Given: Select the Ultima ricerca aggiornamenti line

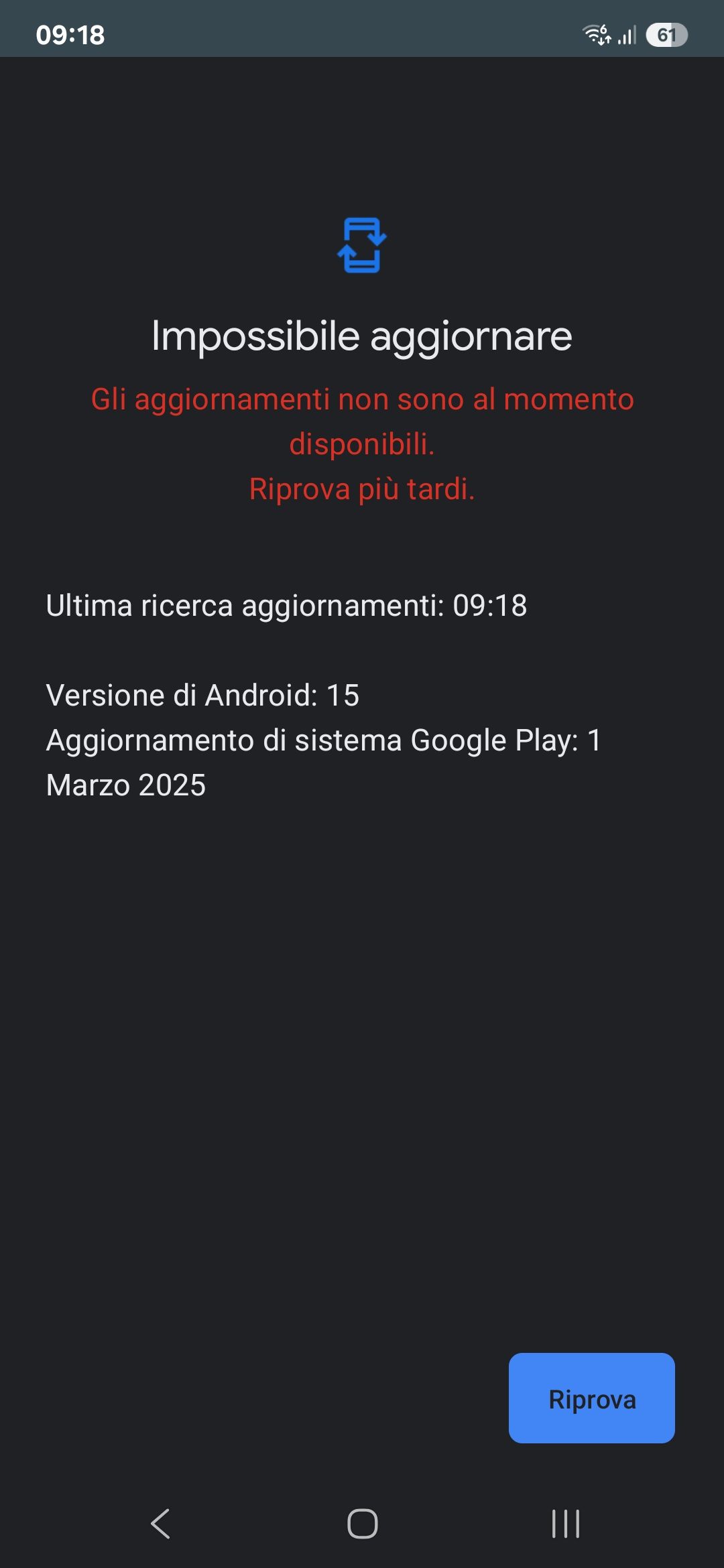Looking at the screenshot, I should pyautogui.click(x=287, y=605).
